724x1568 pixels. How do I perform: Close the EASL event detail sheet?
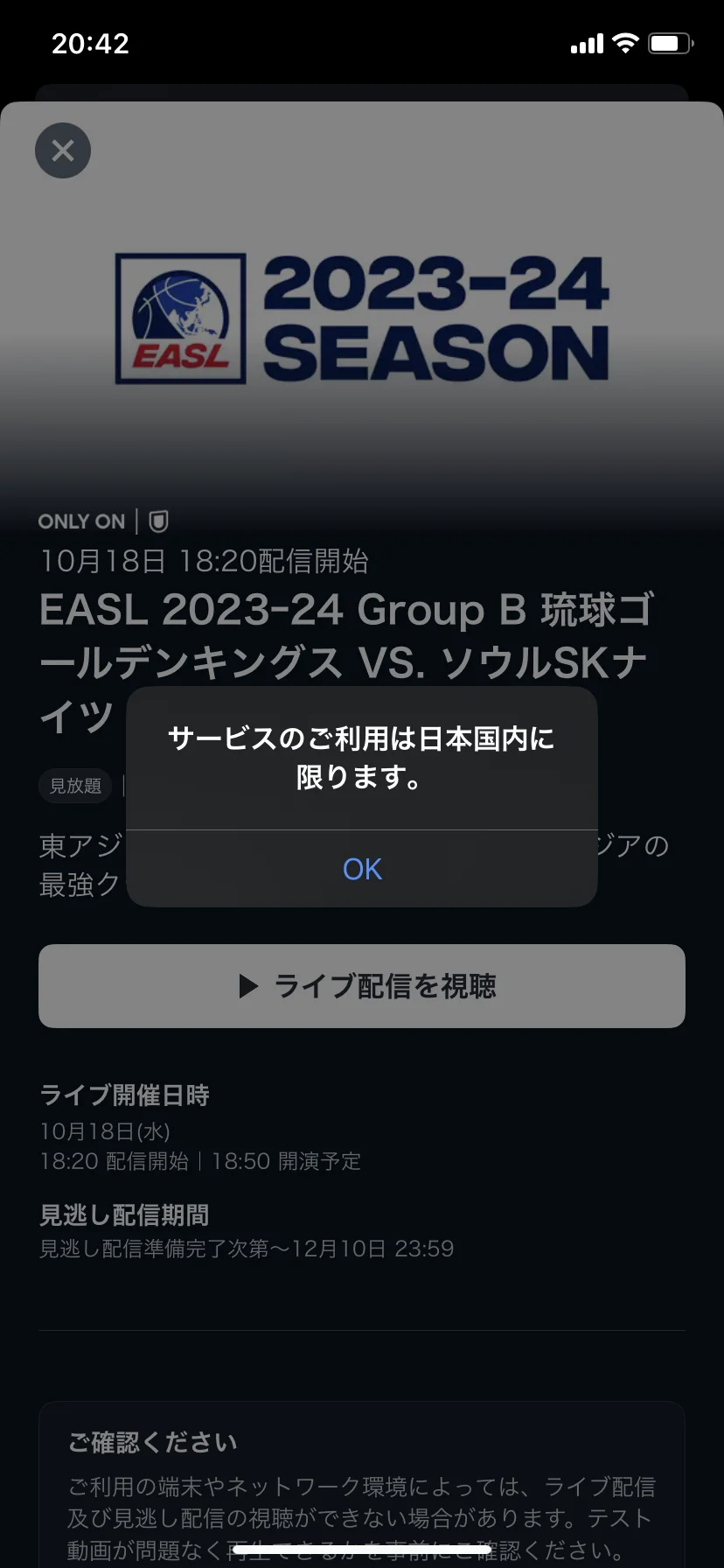[x=63, y=150]
